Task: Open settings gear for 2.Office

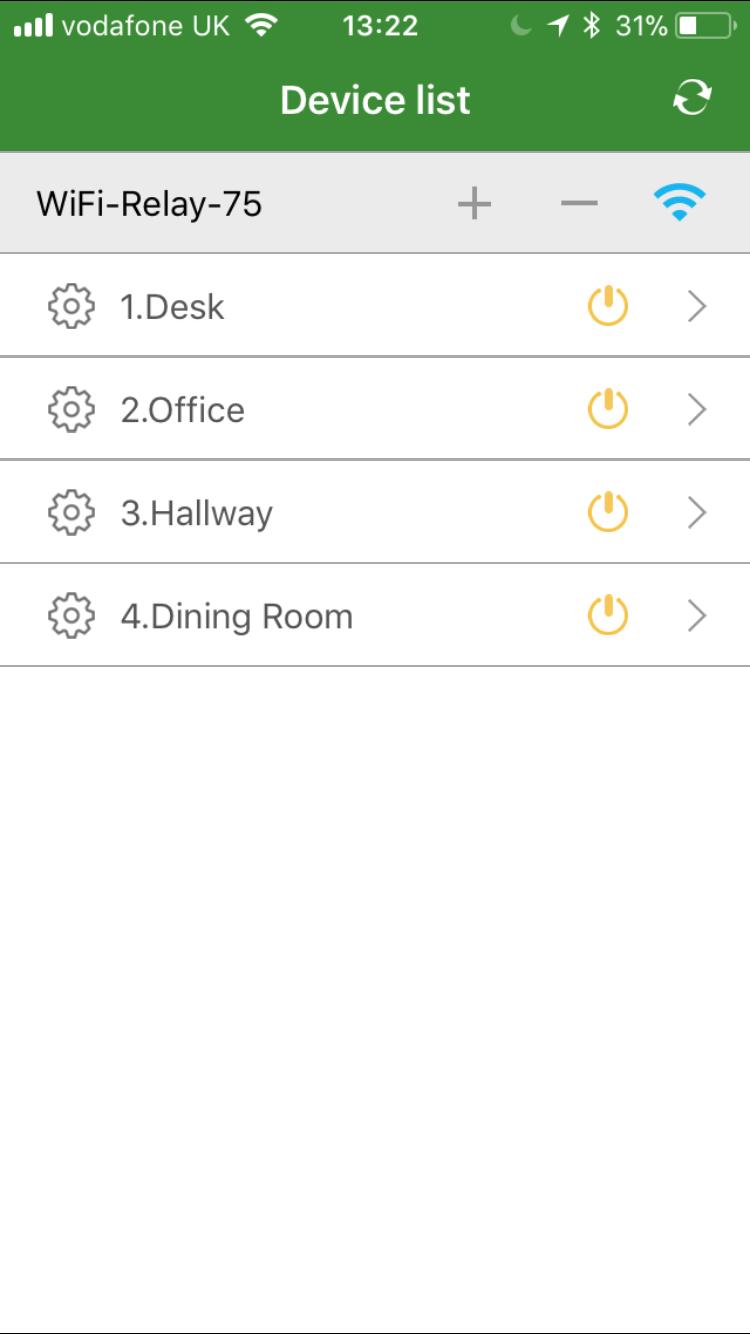Action: (x=71, y=410)
